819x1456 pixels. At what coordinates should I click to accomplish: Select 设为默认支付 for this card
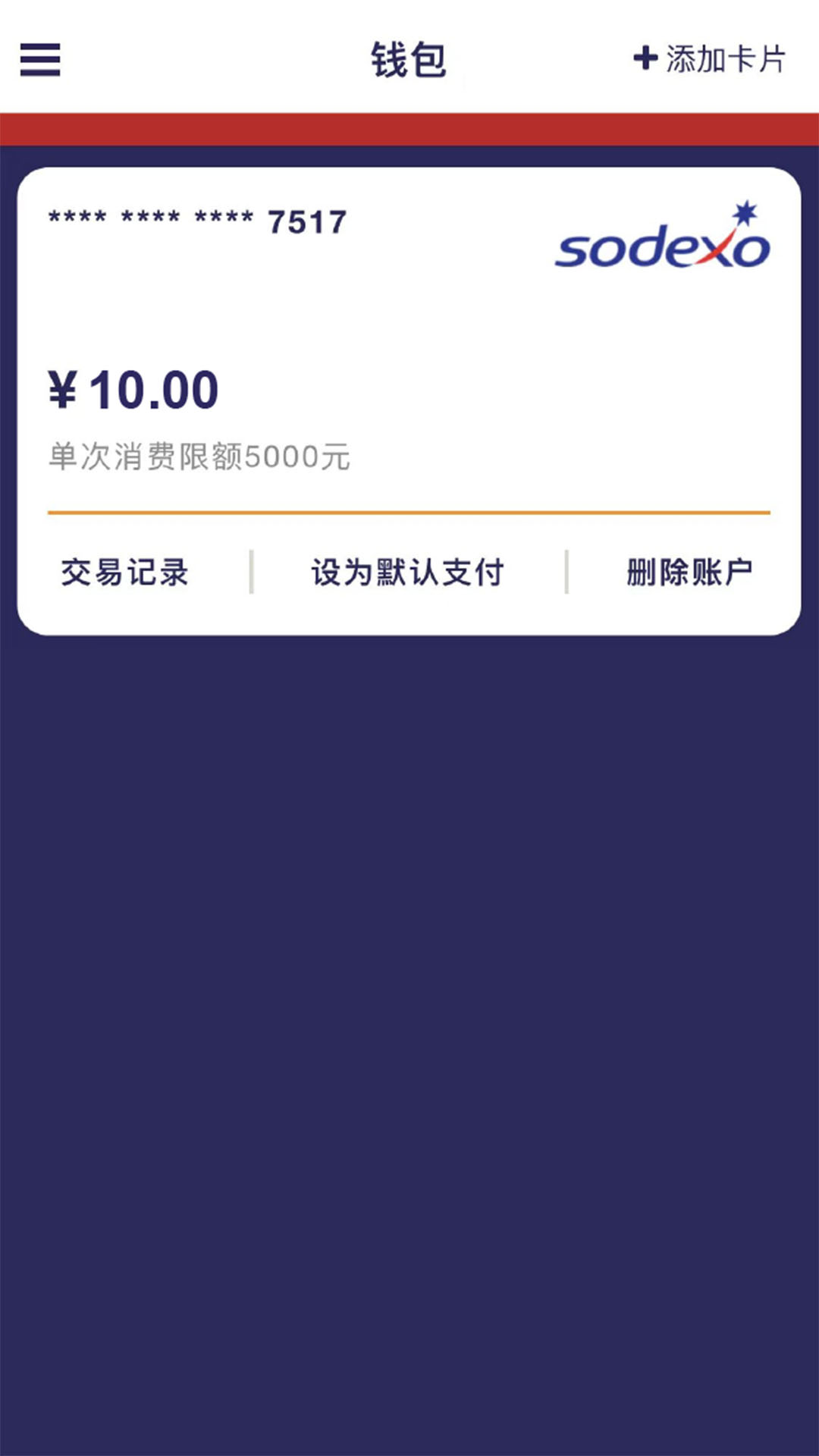click(x=408, y=573)
